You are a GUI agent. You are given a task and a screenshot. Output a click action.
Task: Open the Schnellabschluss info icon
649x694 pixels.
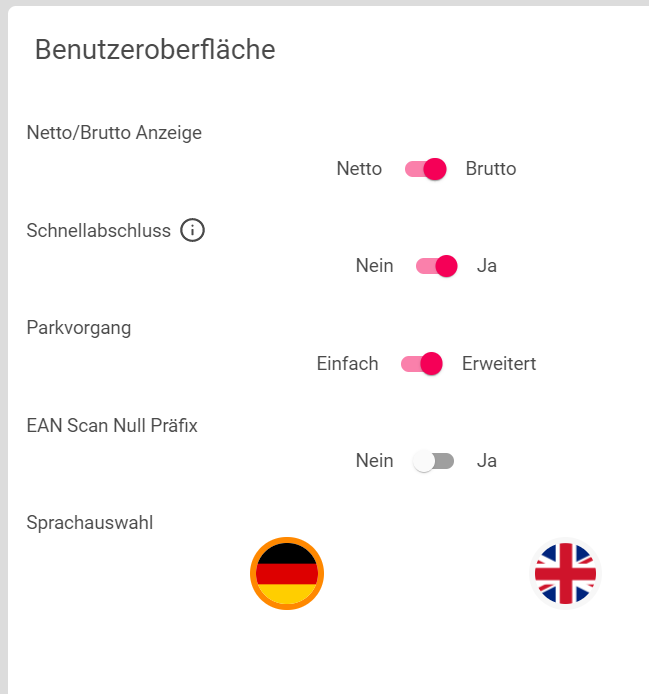[192, 231]
